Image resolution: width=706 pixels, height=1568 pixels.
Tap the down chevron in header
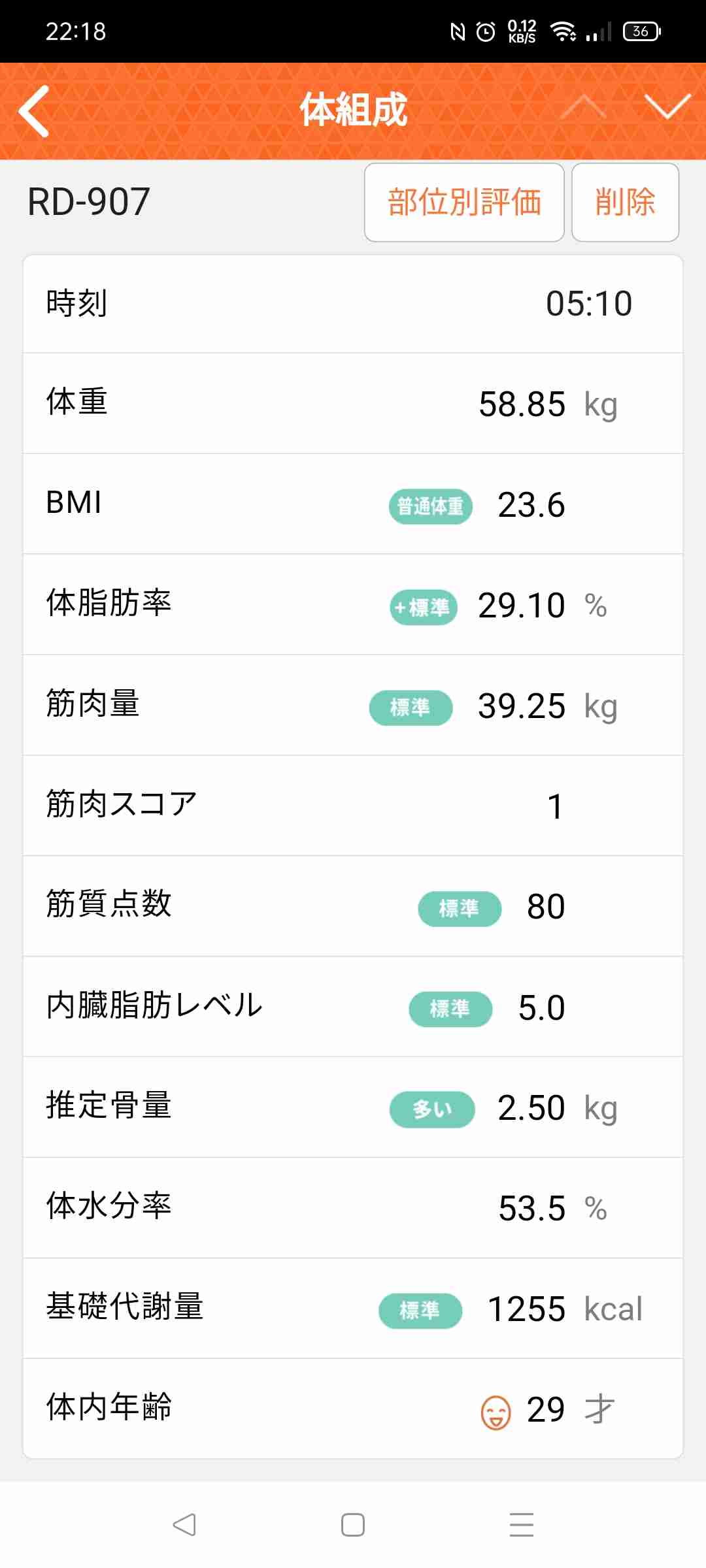point(667,106)
